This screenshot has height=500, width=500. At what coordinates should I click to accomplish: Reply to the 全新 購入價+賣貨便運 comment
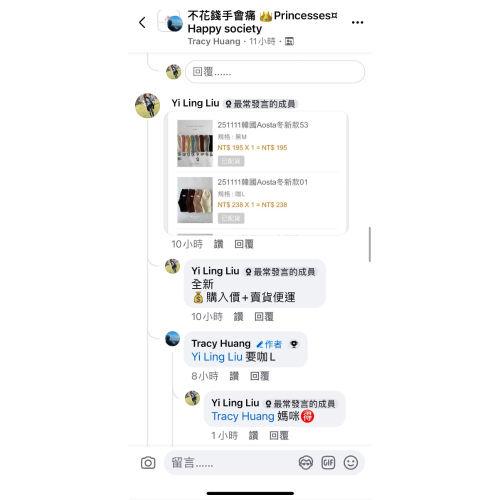click(264, 317)
